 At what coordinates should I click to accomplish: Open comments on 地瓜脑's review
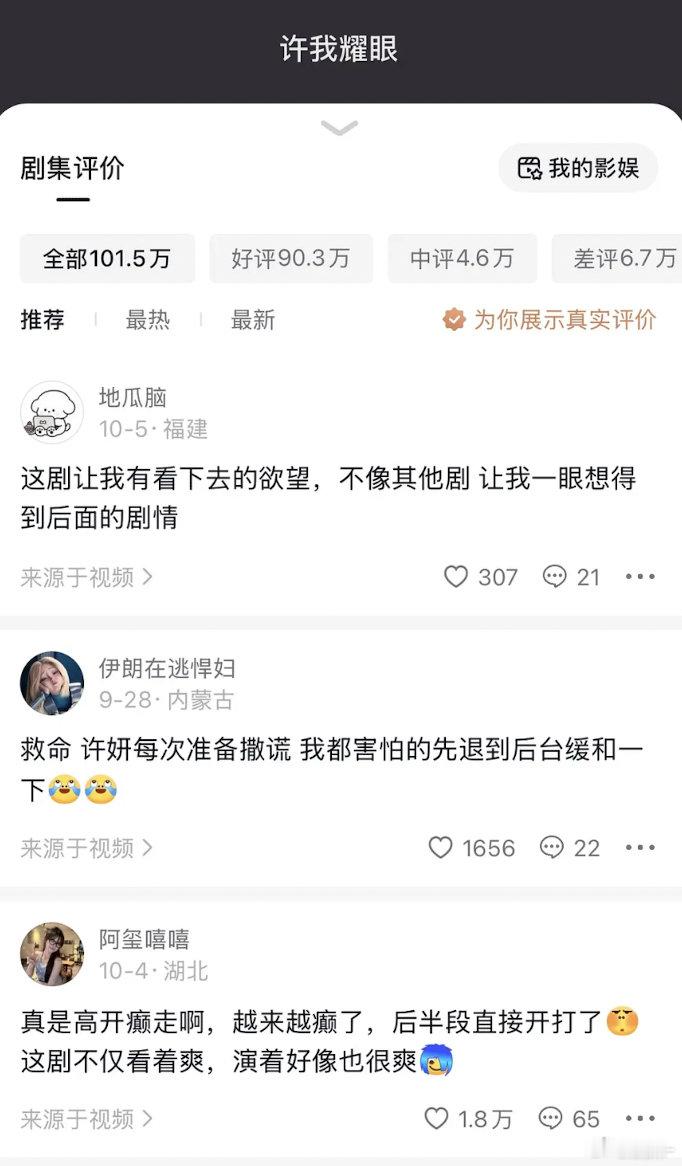click(555, 577)
